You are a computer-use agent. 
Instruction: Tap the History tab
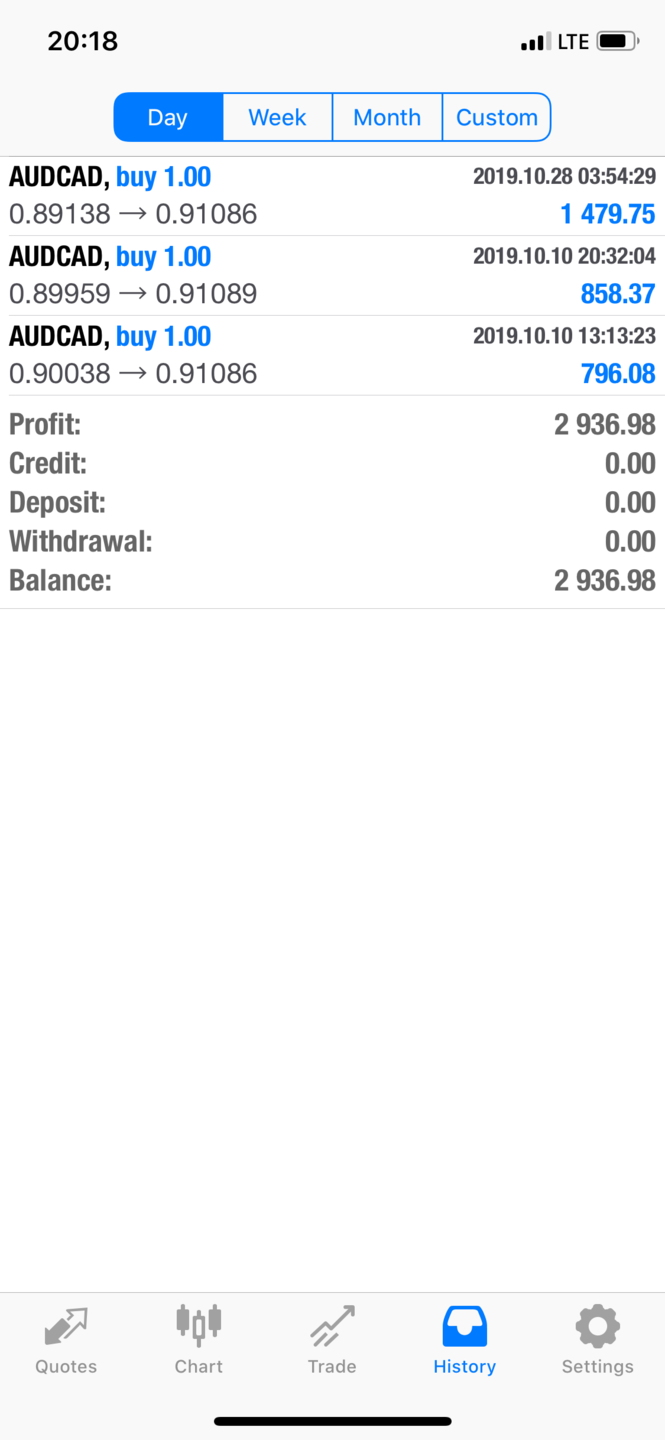tap(465, 1341)
